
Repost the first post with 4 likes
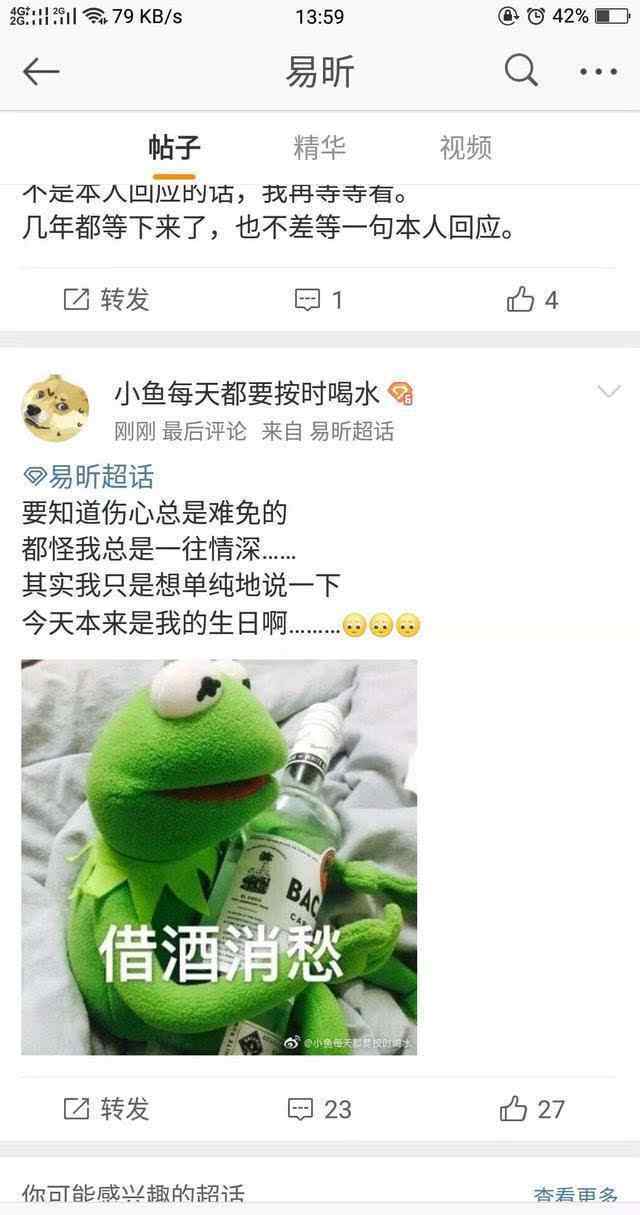(106, 299)
